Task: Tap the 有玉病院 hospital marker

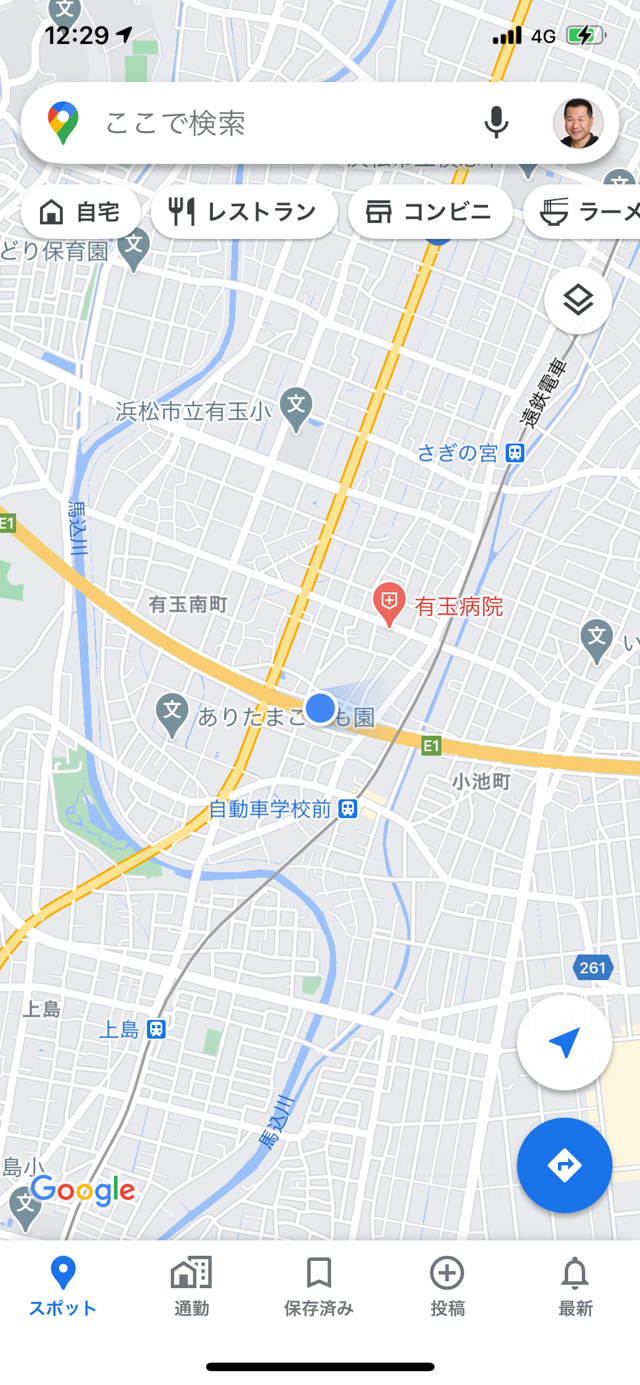Action: 388,603
